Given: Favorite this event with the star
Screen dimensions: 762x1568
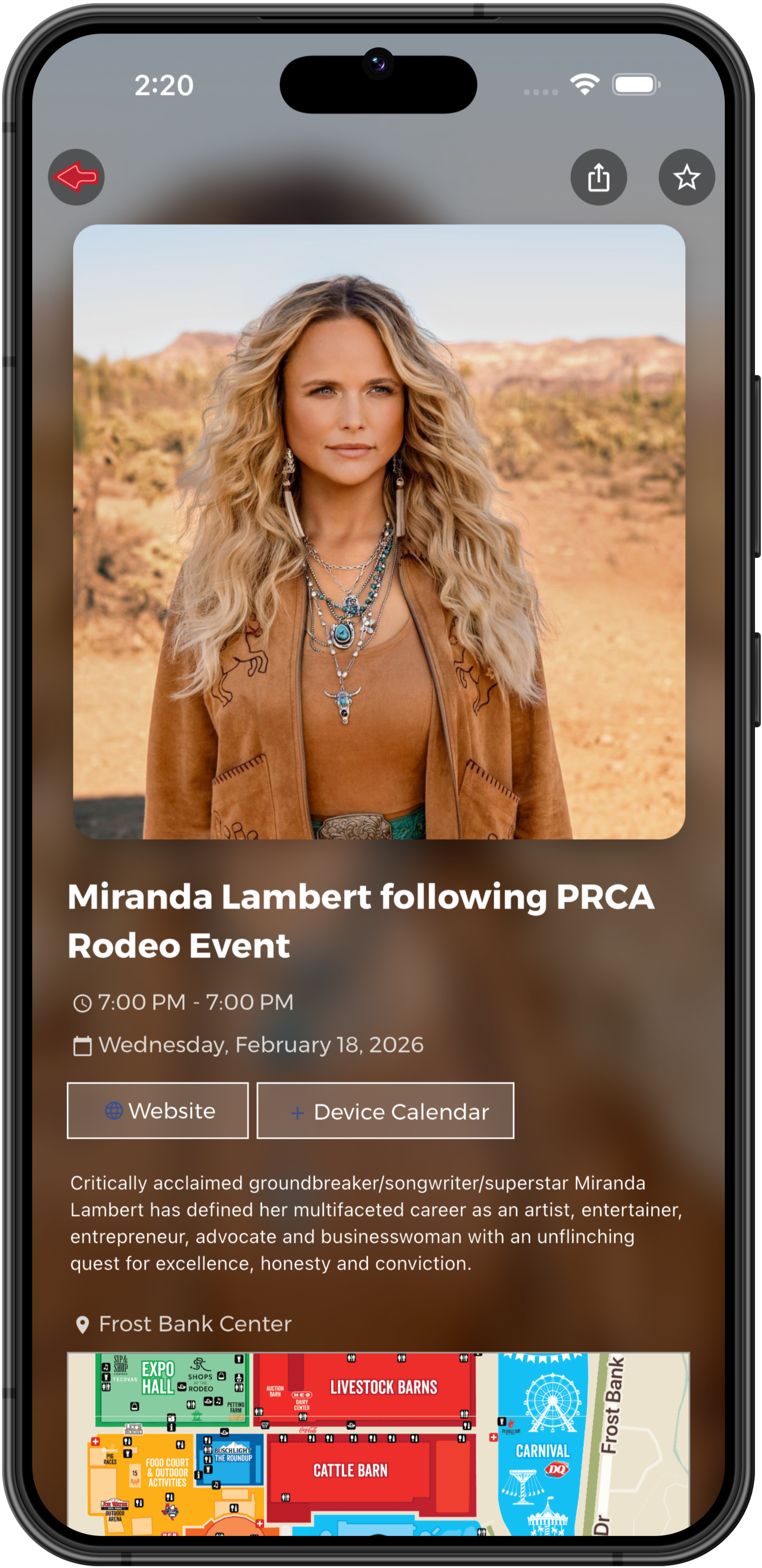Looking at the screenshot, I should [686, 177].
